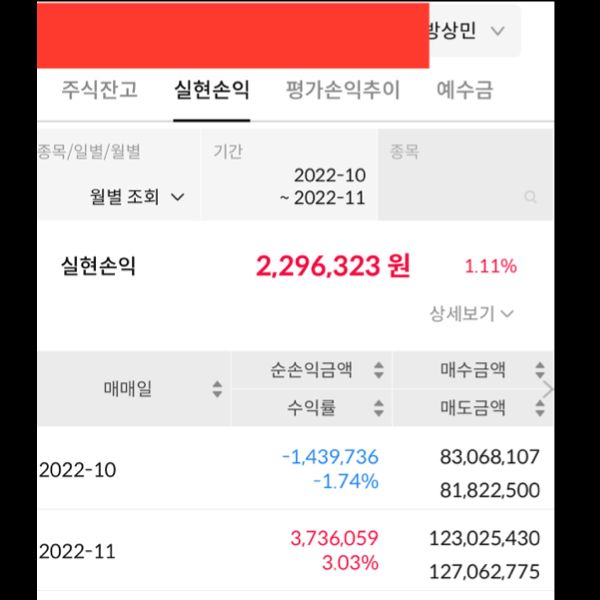Show more table columns with the right arrow
600x600 pixels.
pos(547,389)
